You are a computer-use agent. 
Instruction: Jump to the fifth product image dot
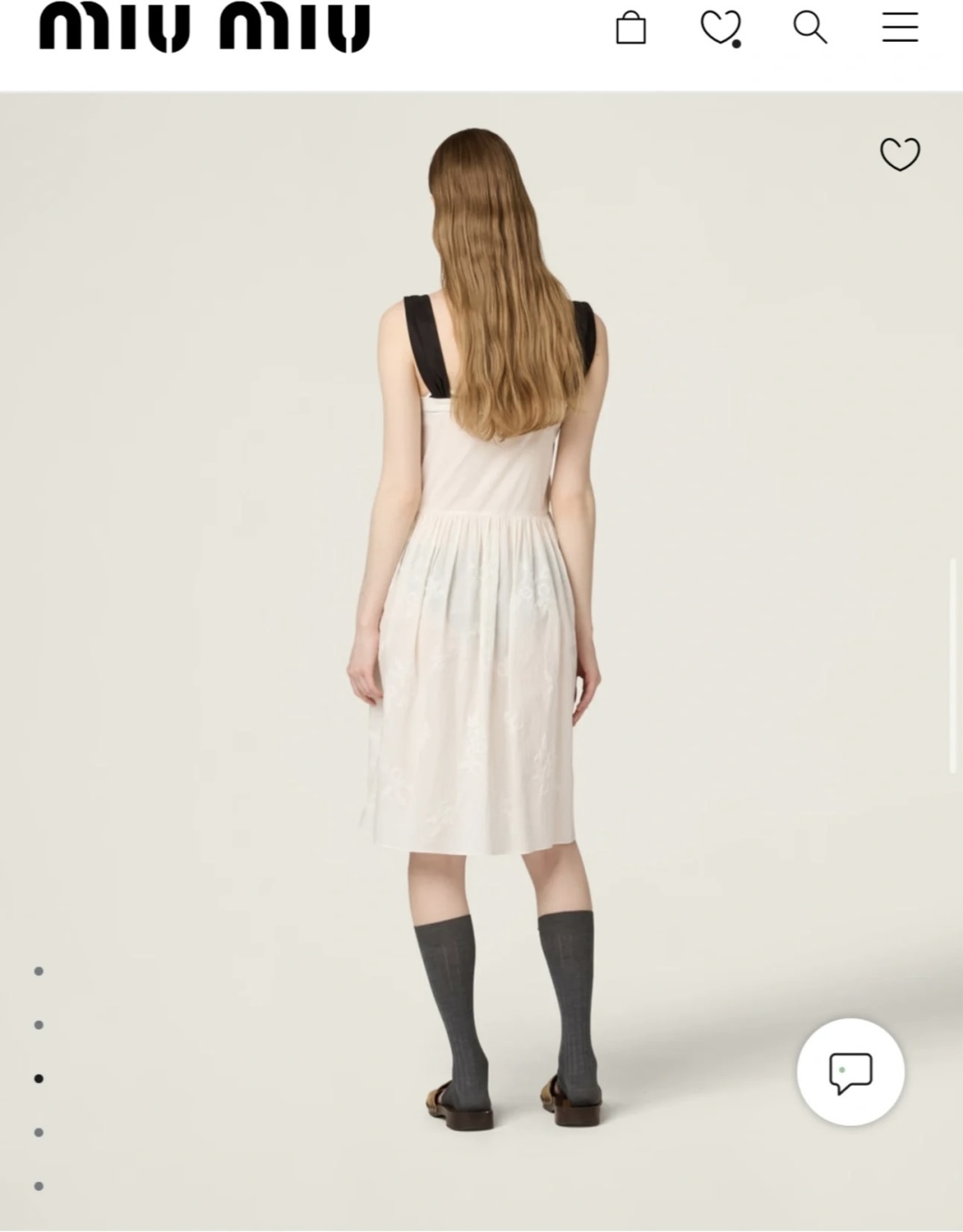coord(38,1186)
